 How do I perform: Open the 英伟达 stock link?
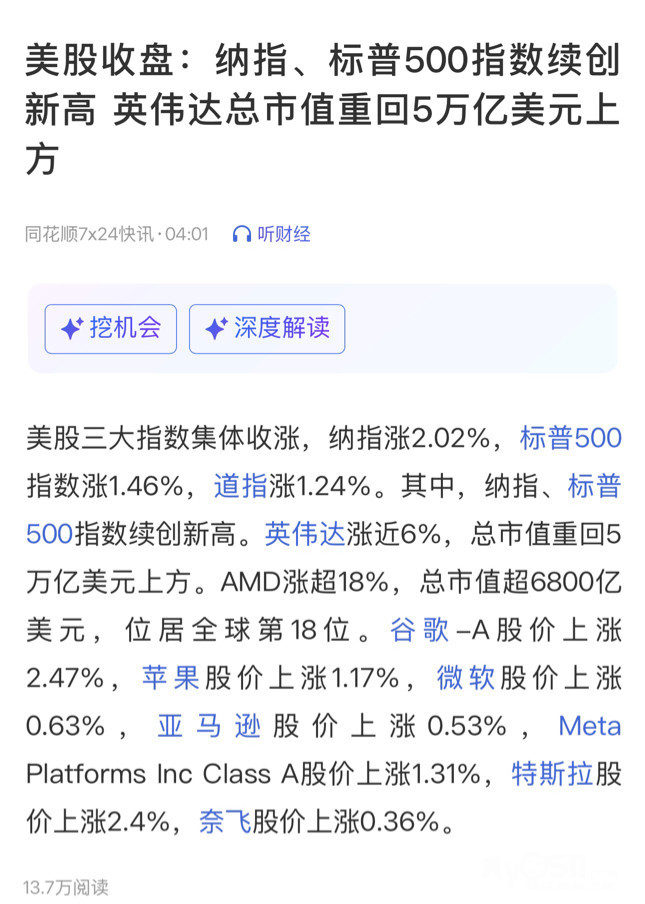[305, 533]
